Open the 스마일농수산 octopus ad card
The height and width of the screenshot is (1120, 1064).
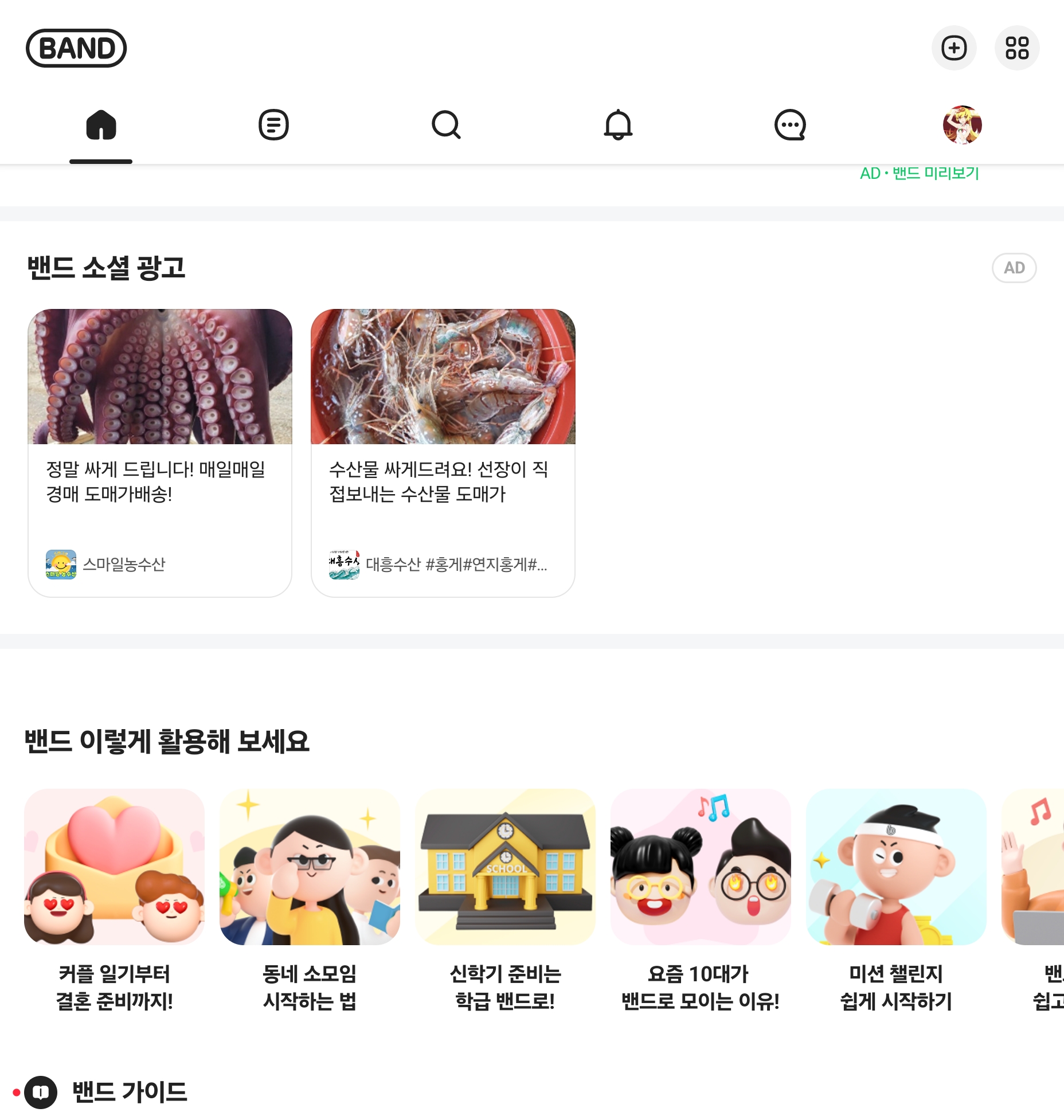coord(160,453)
